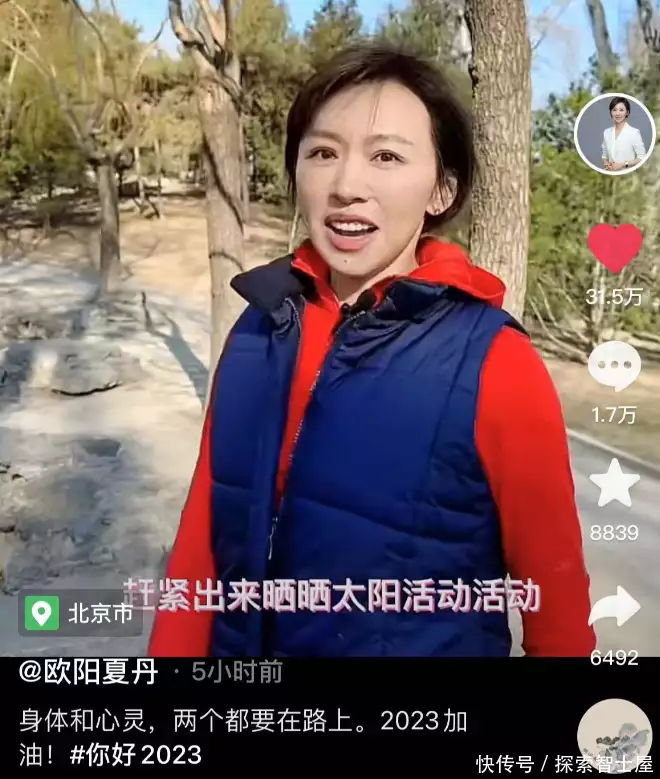Open the 北京市 location tag
The height and width of the screenshot is (779, 660).
(82, 613)
